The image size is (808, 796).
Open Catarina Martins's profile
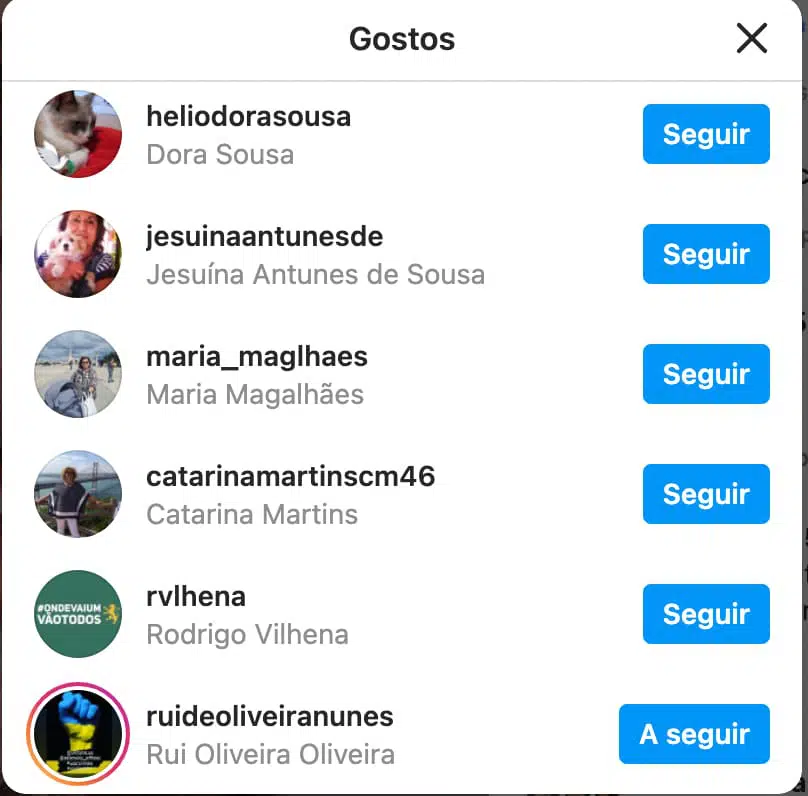pyautogui.click(x=290, y=476)
